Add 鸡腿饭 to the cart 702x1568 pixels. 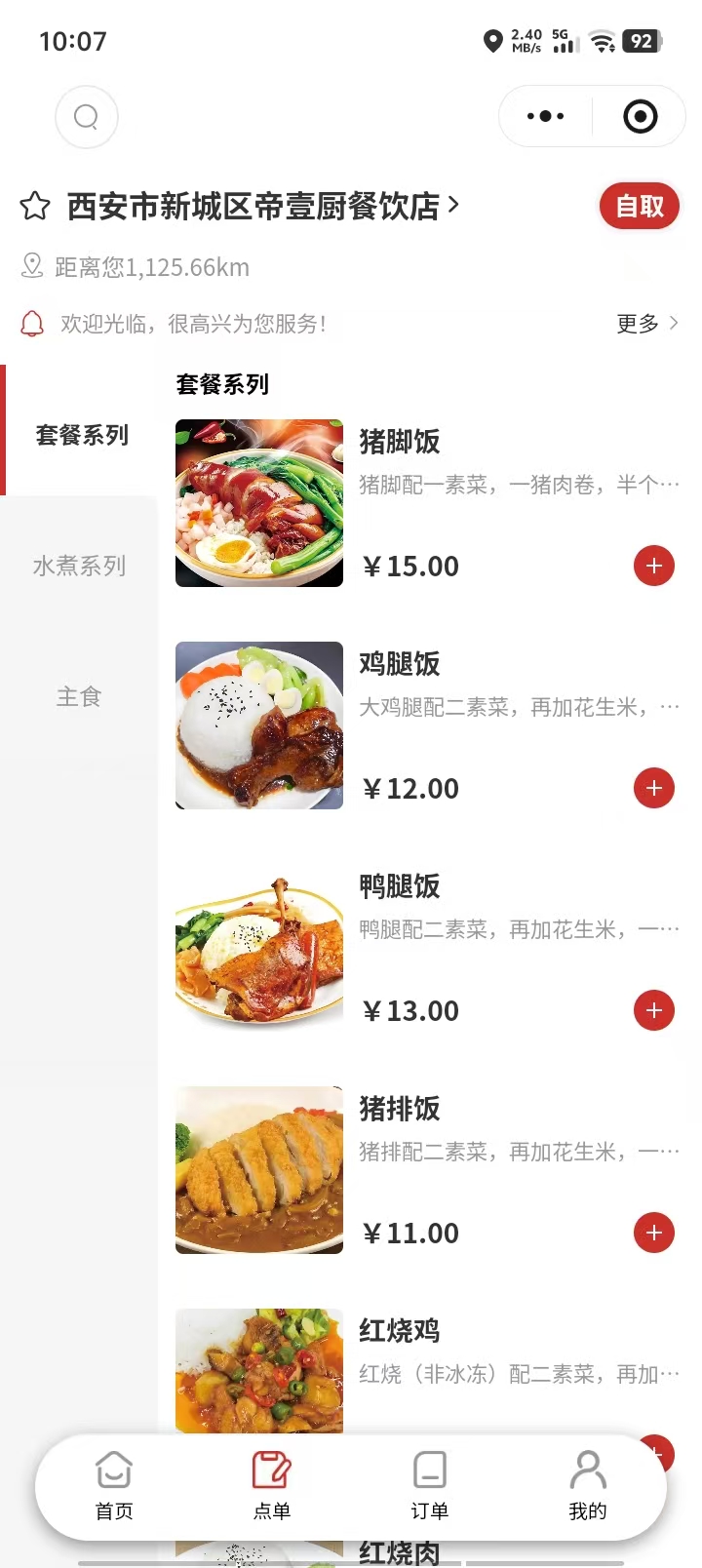click(653, 788)
